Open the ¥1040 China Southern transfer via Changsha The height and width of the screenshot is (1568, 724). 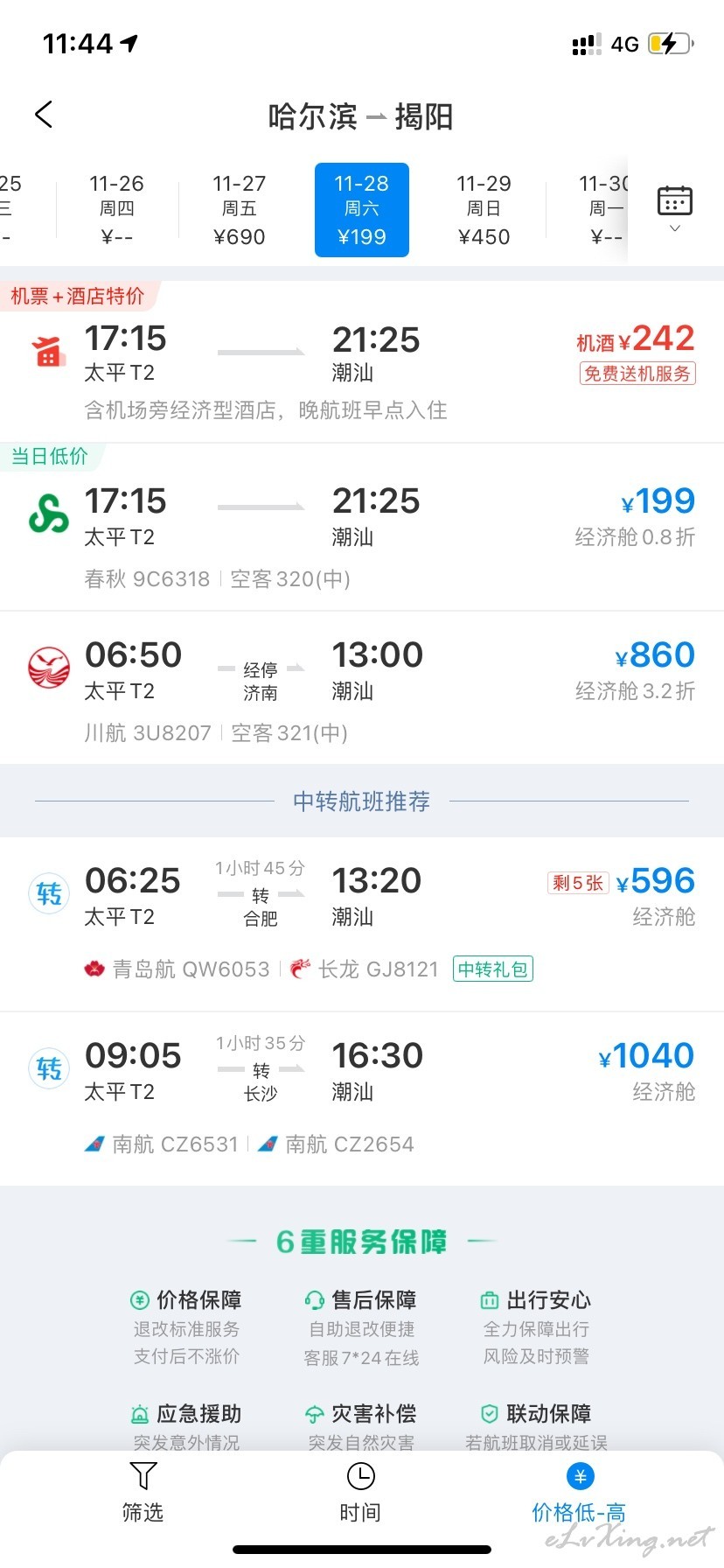[x=362, y=1099]
